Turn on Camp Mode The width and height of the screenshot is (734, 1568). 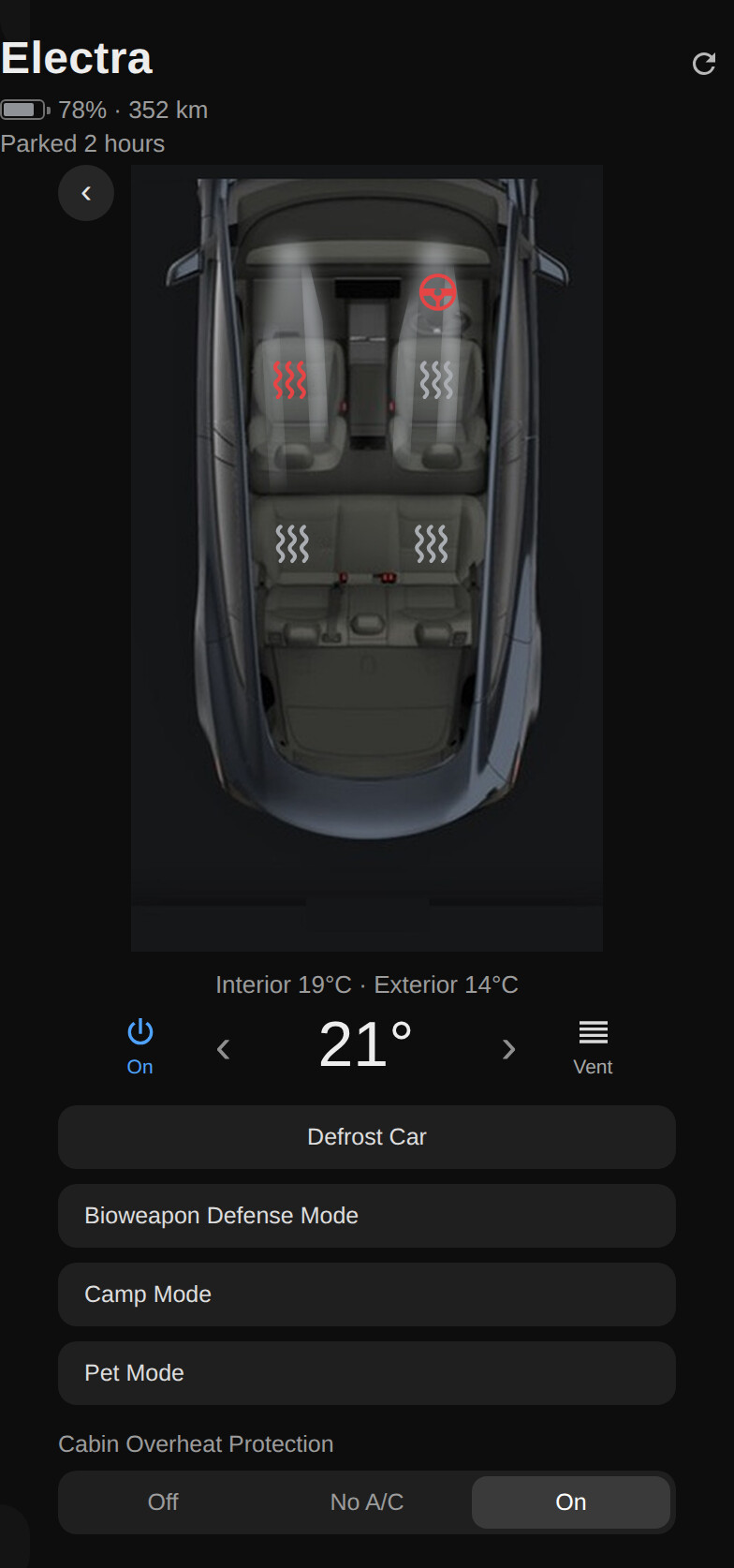367,1294
